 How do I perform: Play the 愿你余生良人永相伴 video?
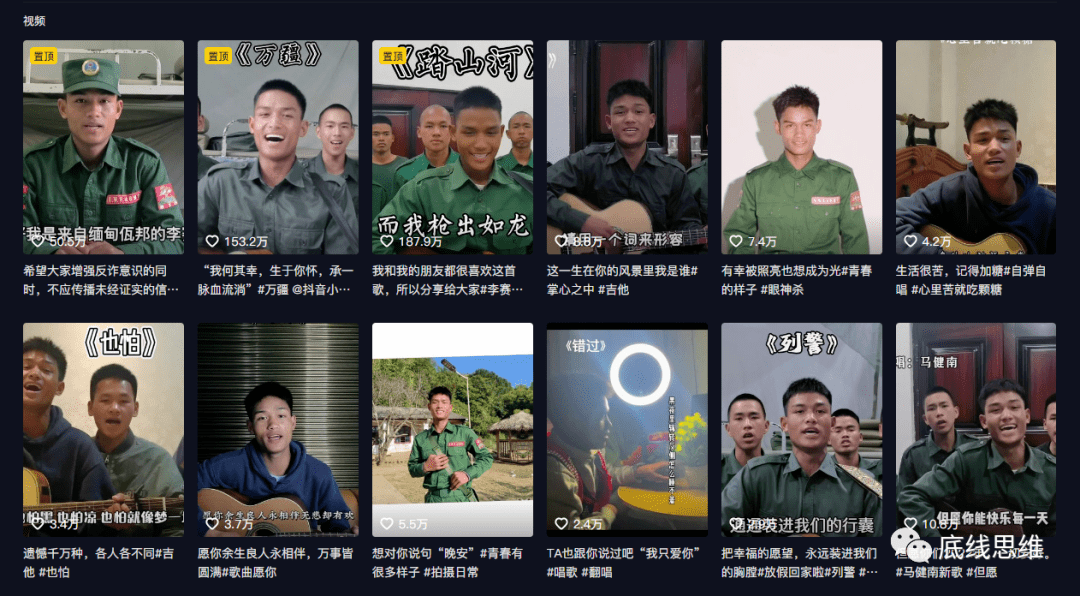pyautogui.click(x=278, y=429)
